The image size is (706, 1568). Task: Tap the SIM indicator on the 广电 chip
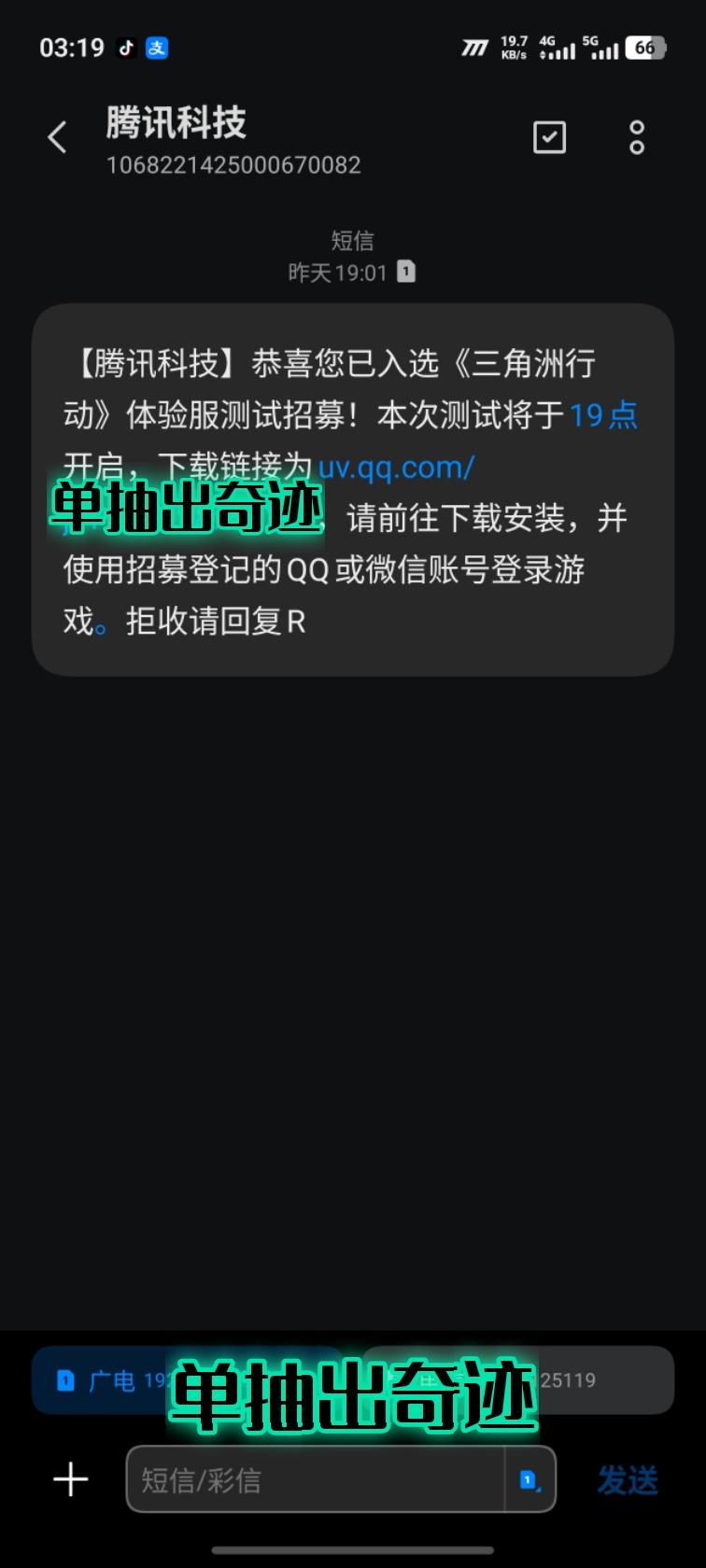point(66,1380)
